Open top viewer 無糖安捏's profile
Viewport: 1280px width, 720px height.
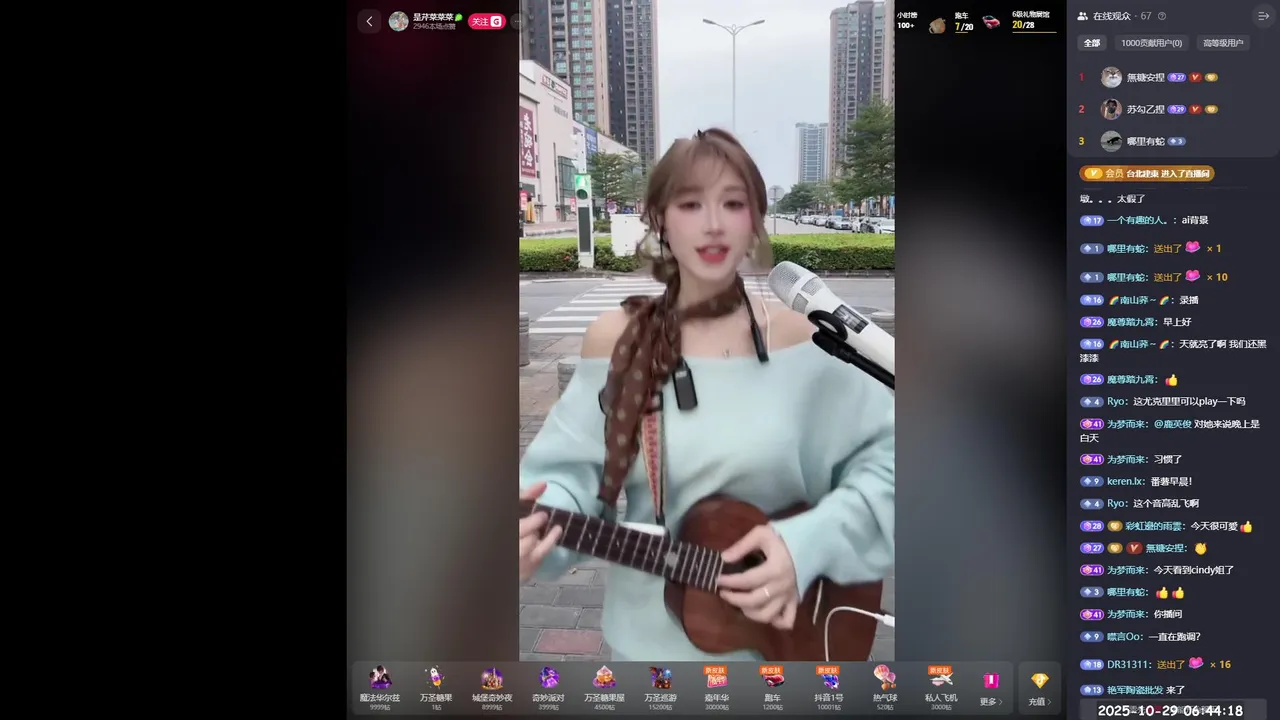(x=1145, y=77)
